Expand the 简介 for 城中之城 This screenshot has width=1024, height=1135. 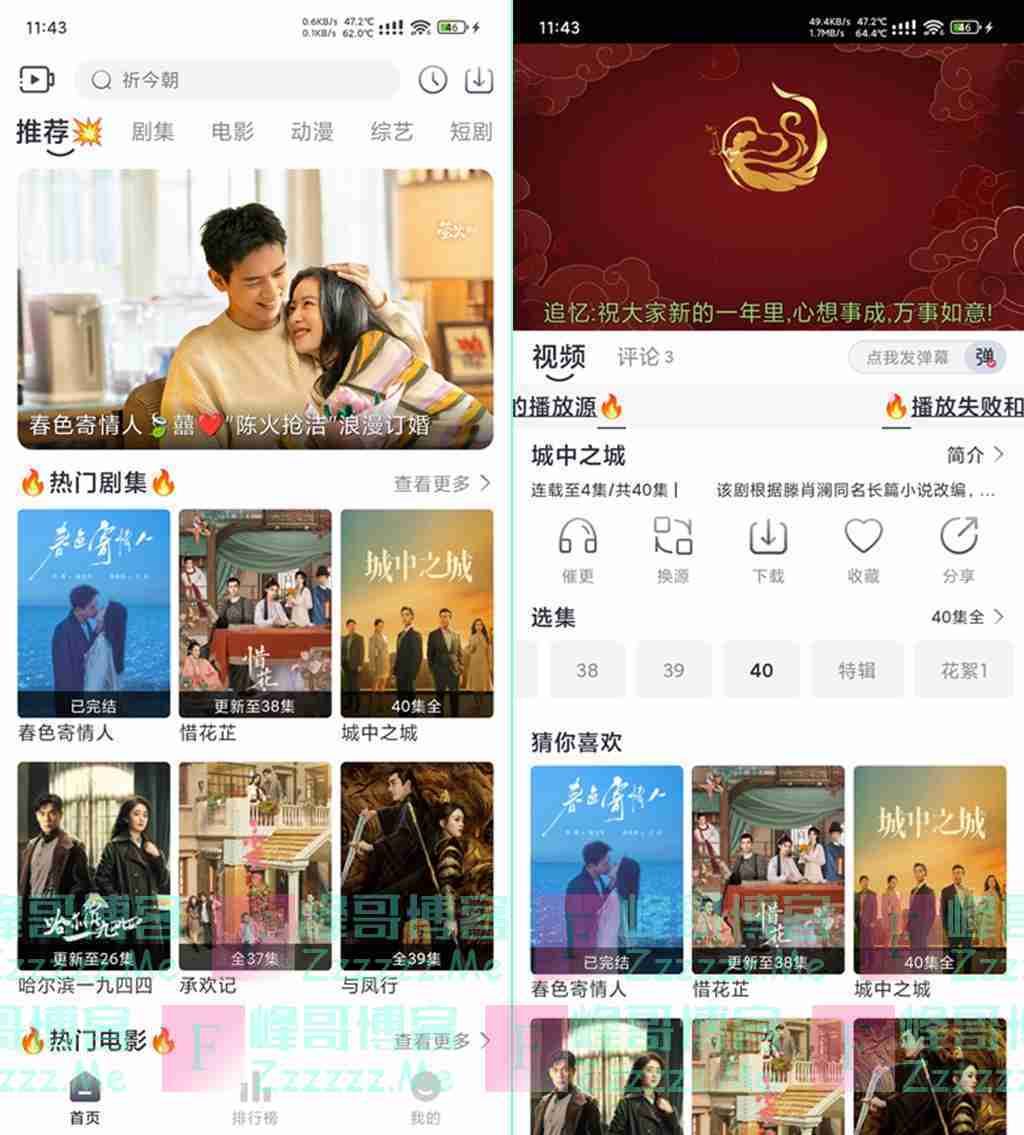click(975, 456)
